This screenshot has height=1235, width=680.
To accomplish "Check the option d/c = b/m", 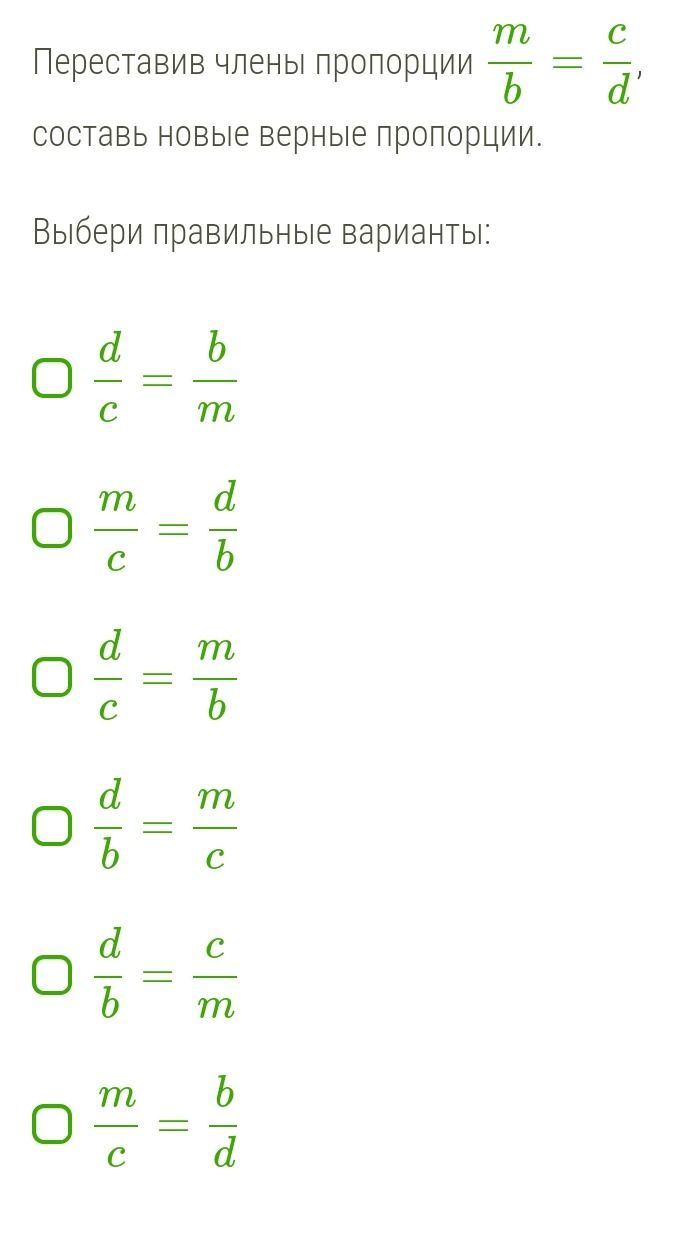I will click(52, 379).
